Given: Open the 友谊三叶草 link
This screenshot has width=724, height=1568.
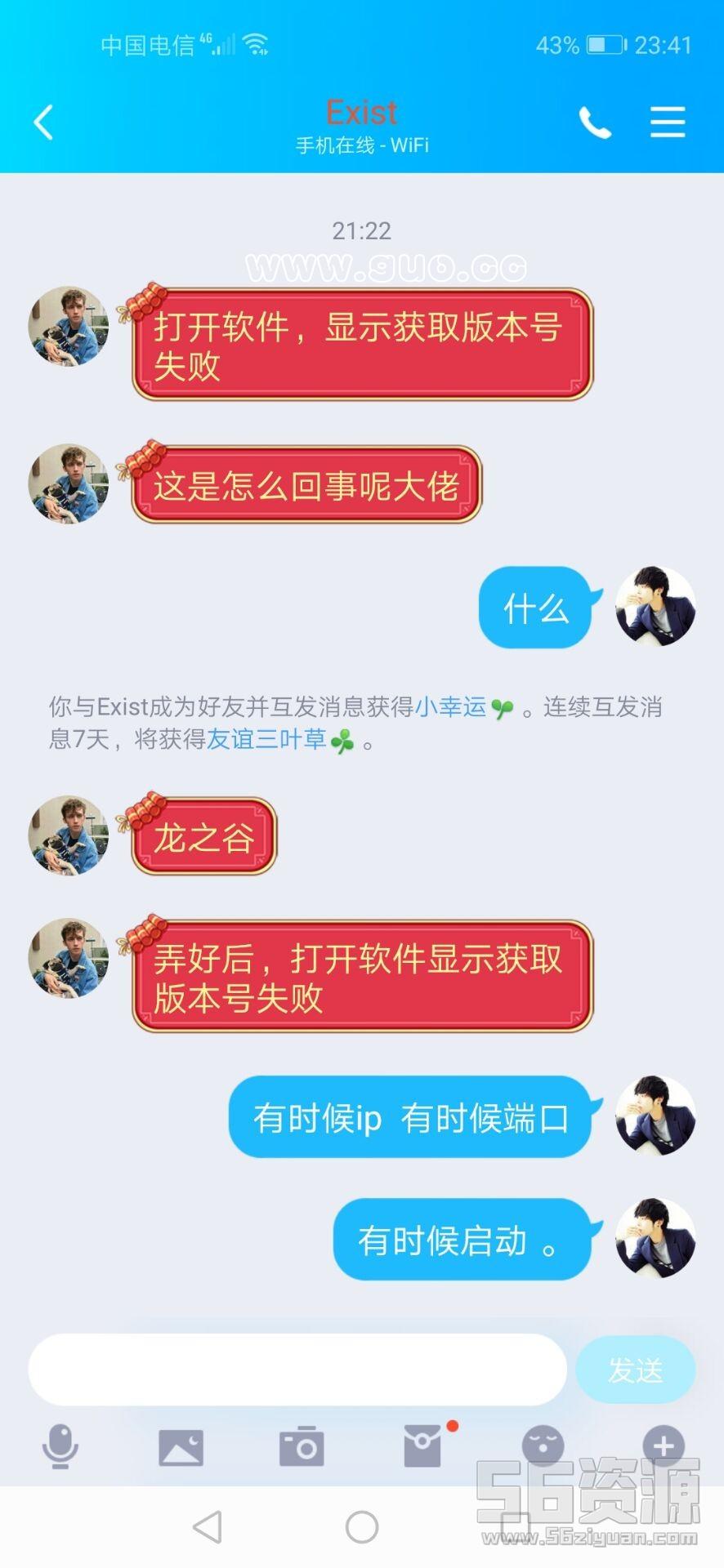Looking at the screenshot, I should pyautogui.click(x=266, y=740).
